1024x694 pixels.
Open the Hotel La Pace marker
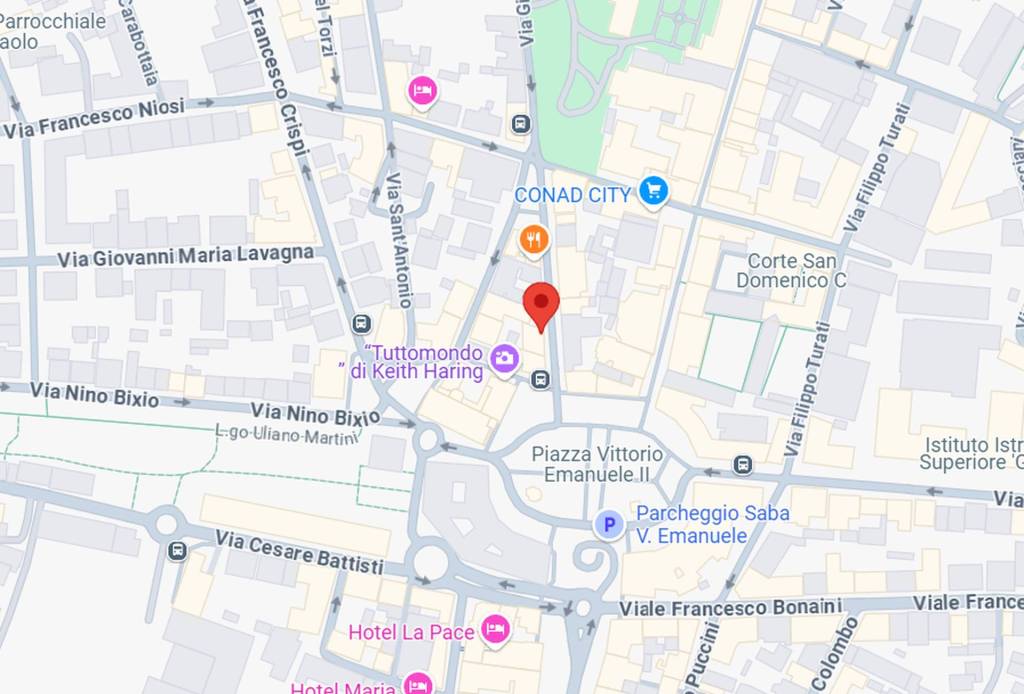tap(495, 630)
